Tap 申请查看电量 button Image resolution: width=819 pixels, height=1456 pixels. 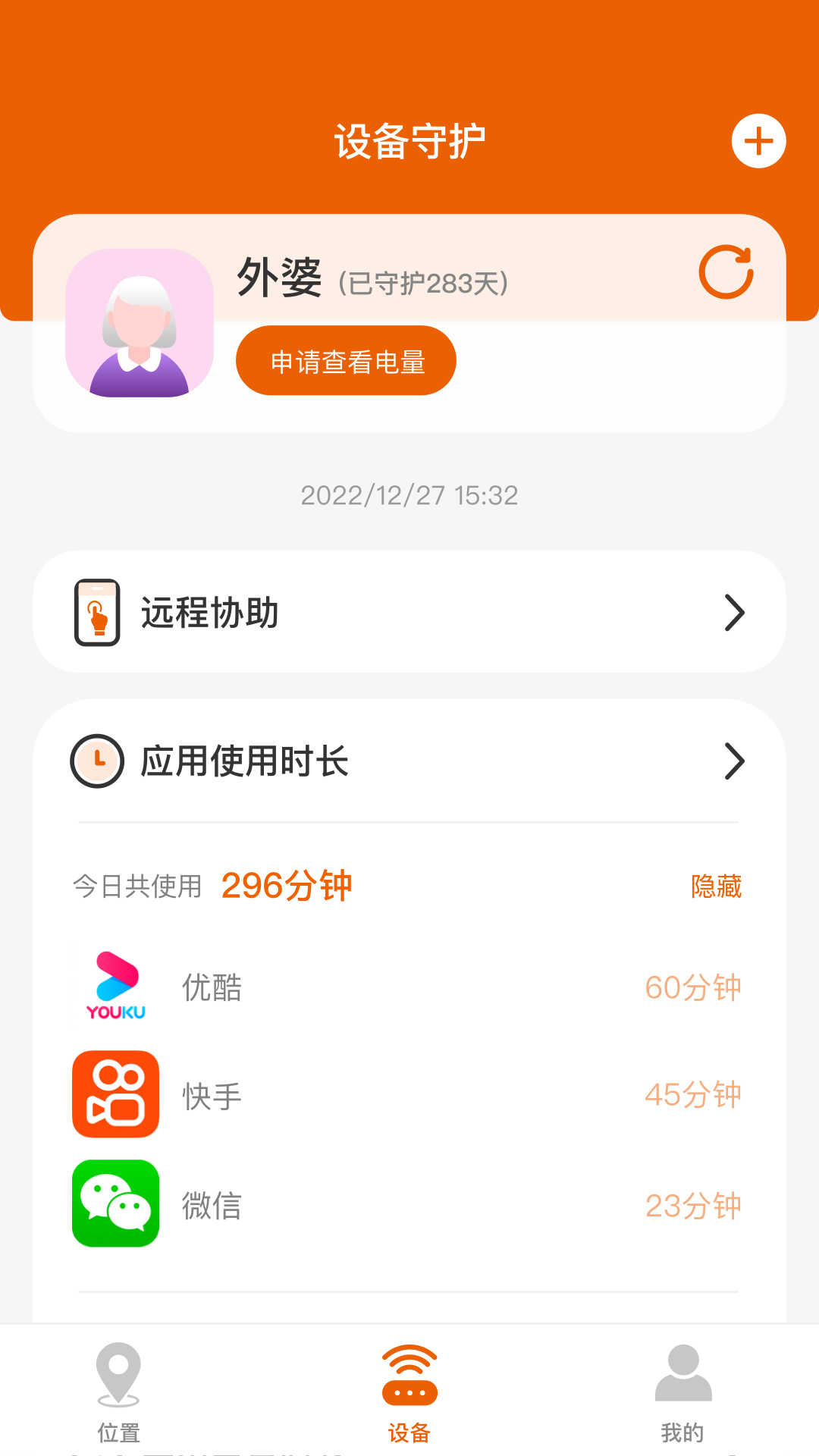point(346,360)
